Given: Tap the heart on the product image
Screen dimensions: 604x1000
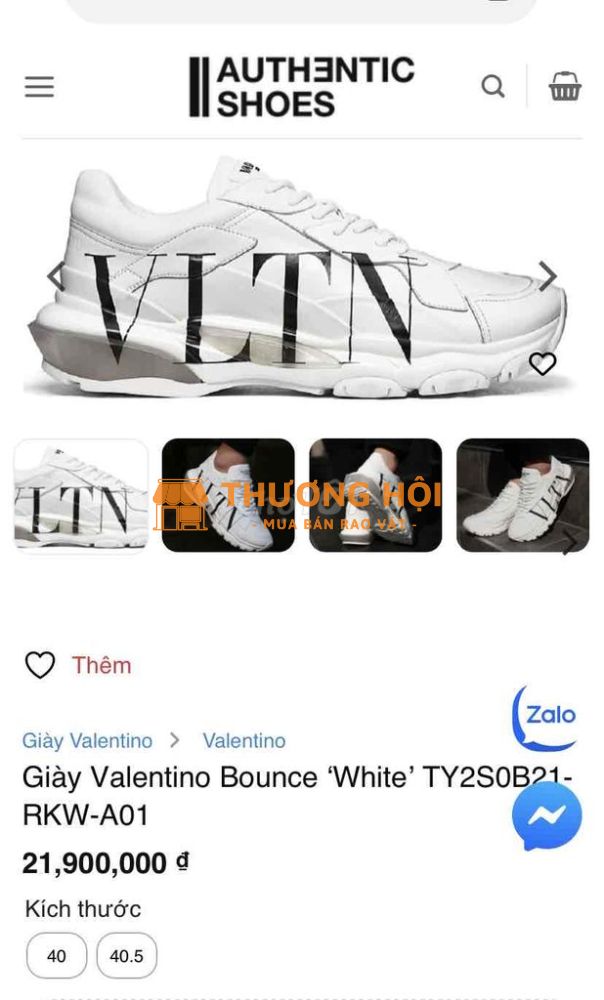Looking at the screenshot, I should 542,364.
